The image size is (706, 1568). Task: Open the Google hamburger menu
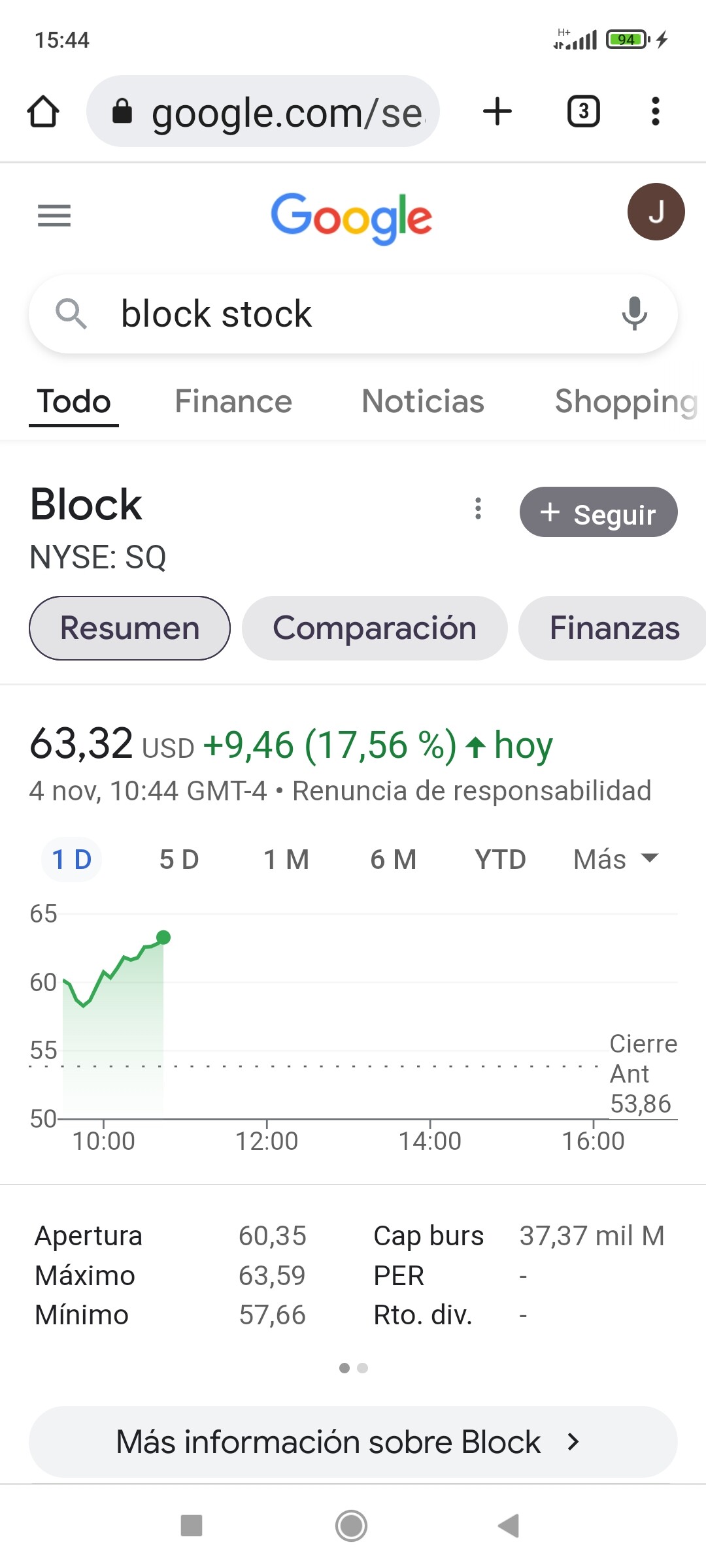pos(54,215)
